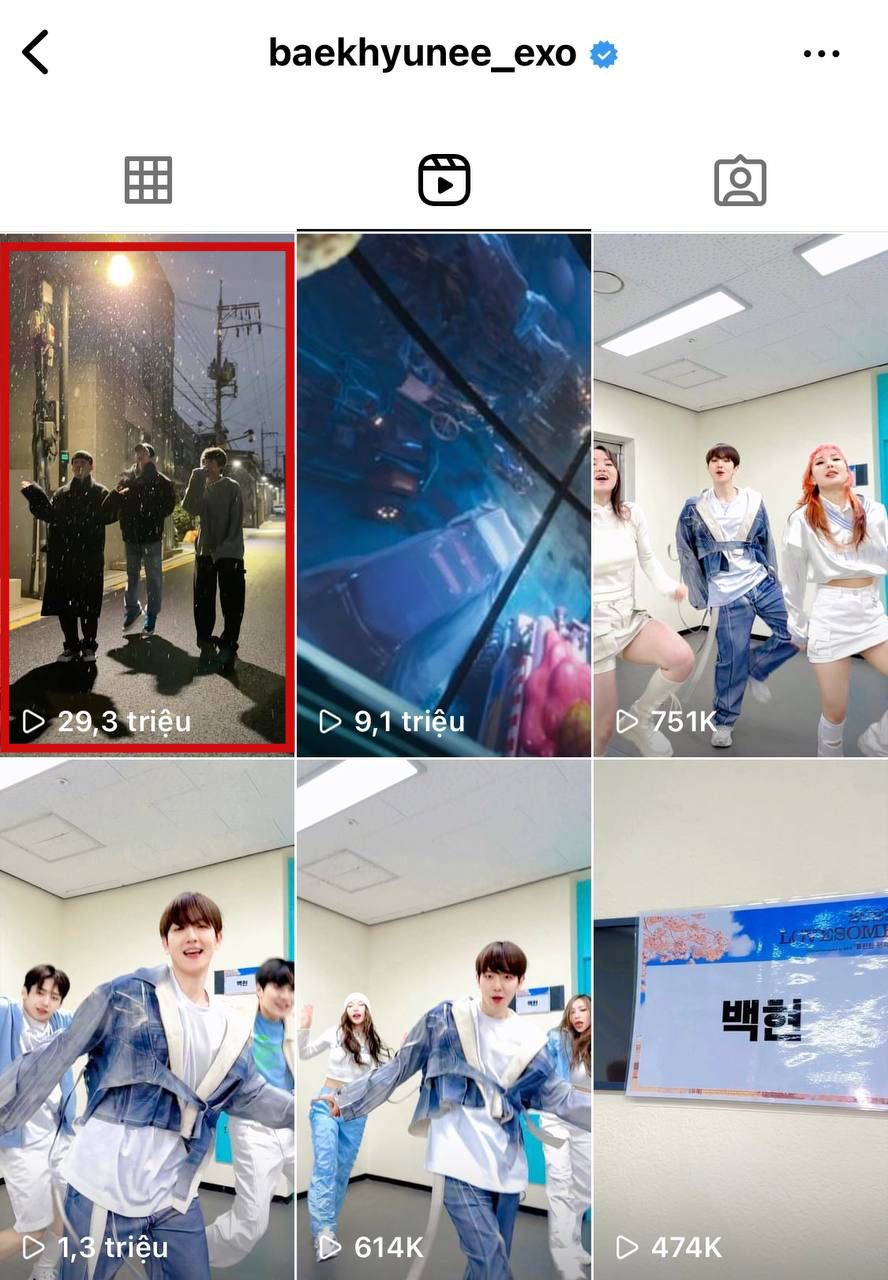888x1280 pixels.
Task: Play the reel with 474K views
Action: point(740,1020)
